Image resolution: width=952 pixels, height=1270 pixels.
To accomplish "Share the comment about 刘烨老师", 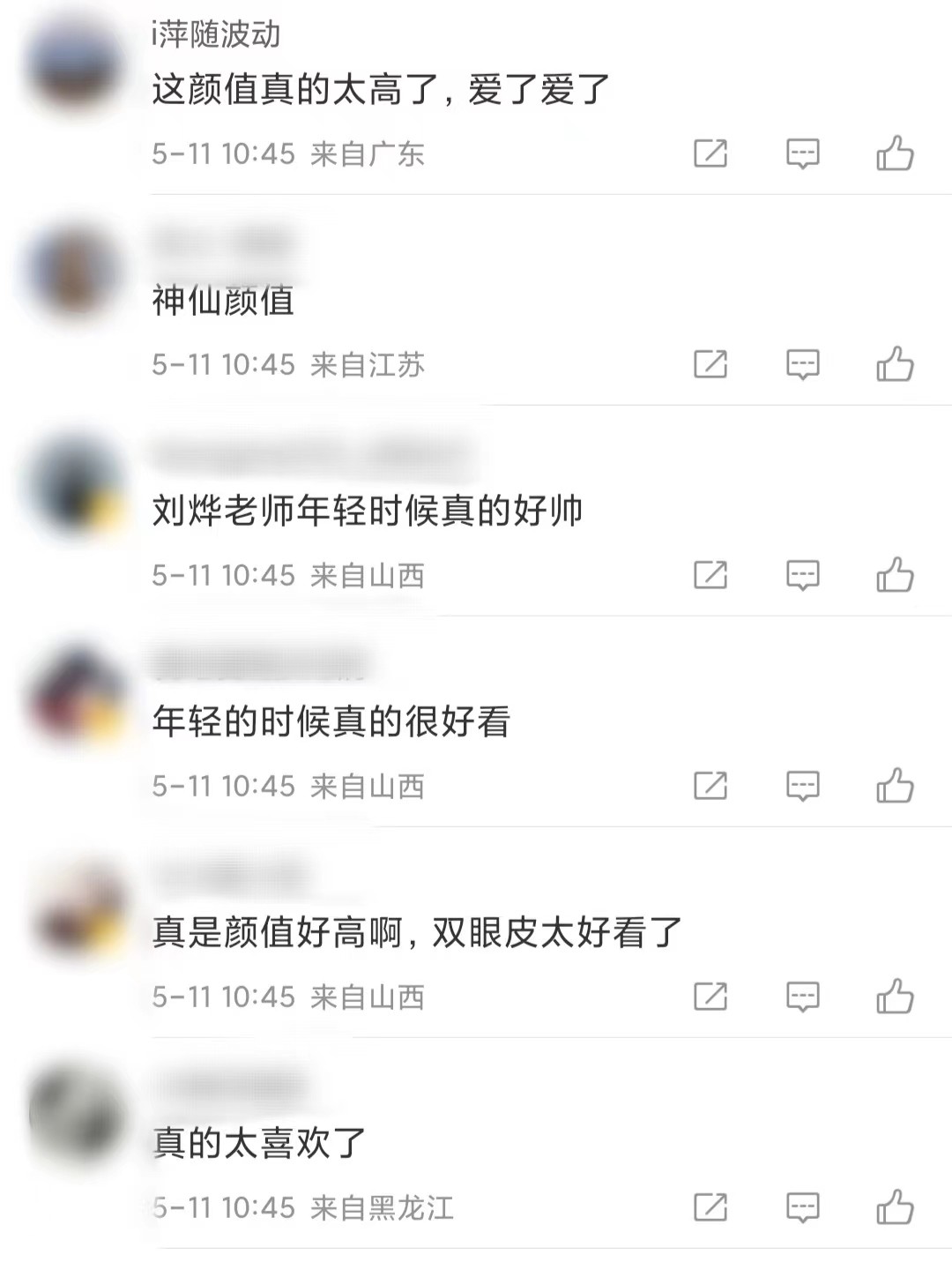I will click(x=710, y=575).
